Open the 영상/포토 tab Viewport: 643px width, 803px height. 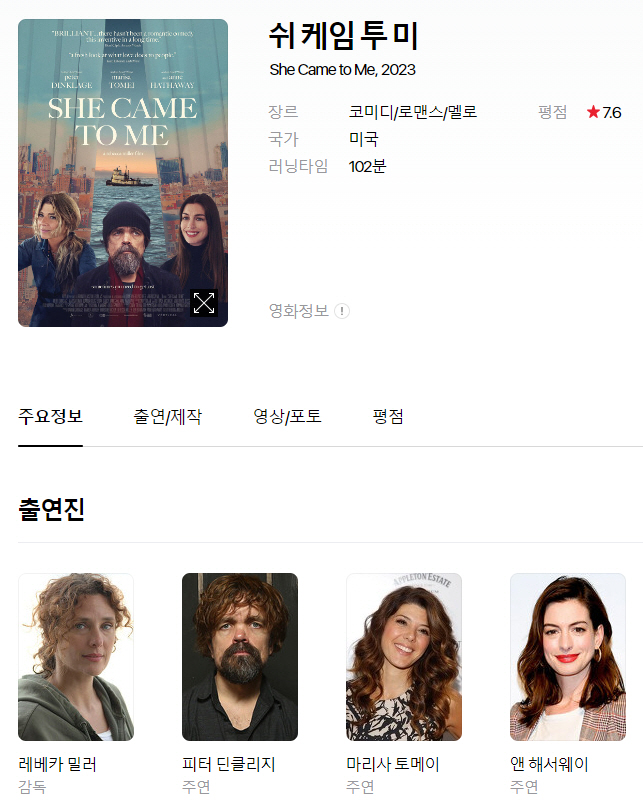coord(287,417)
